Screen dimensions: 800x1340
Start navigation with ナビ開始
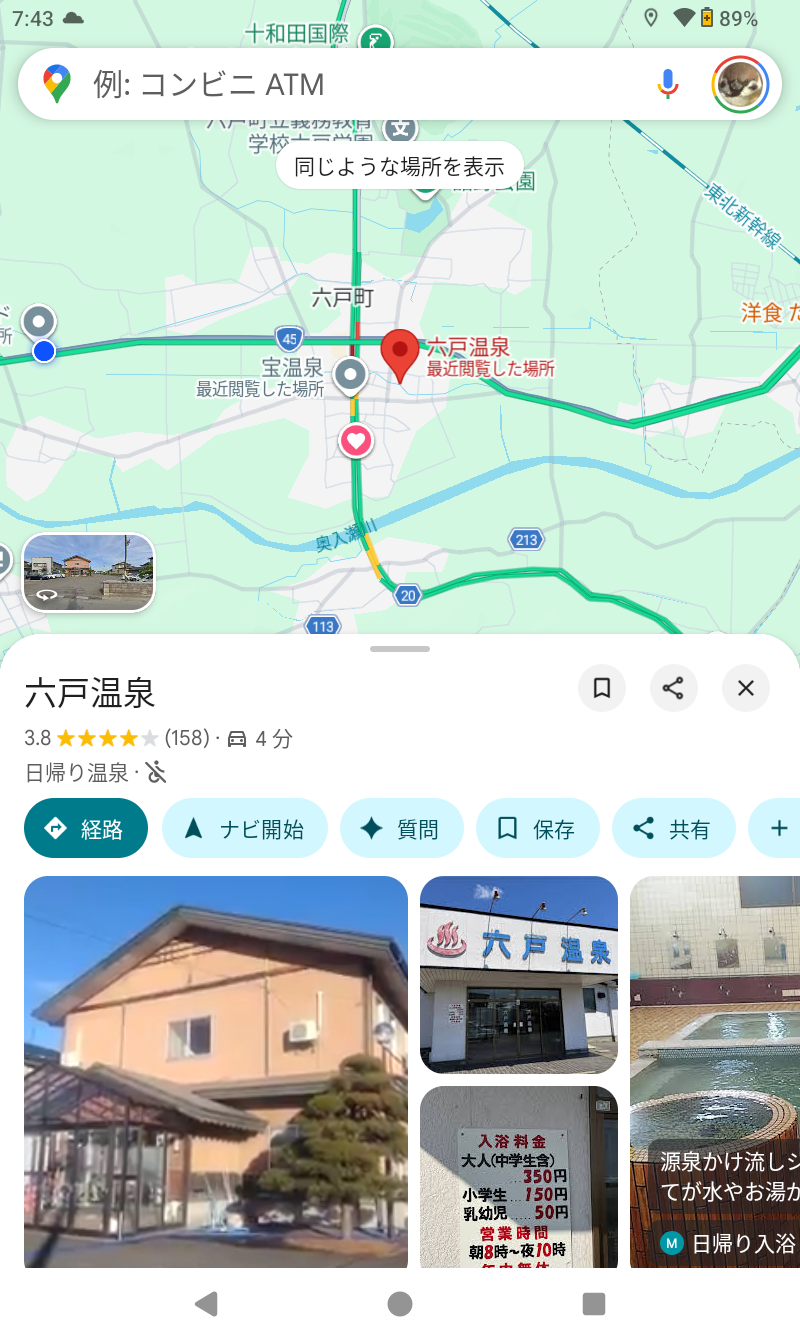pyautogui.click(x=244, y=828)
